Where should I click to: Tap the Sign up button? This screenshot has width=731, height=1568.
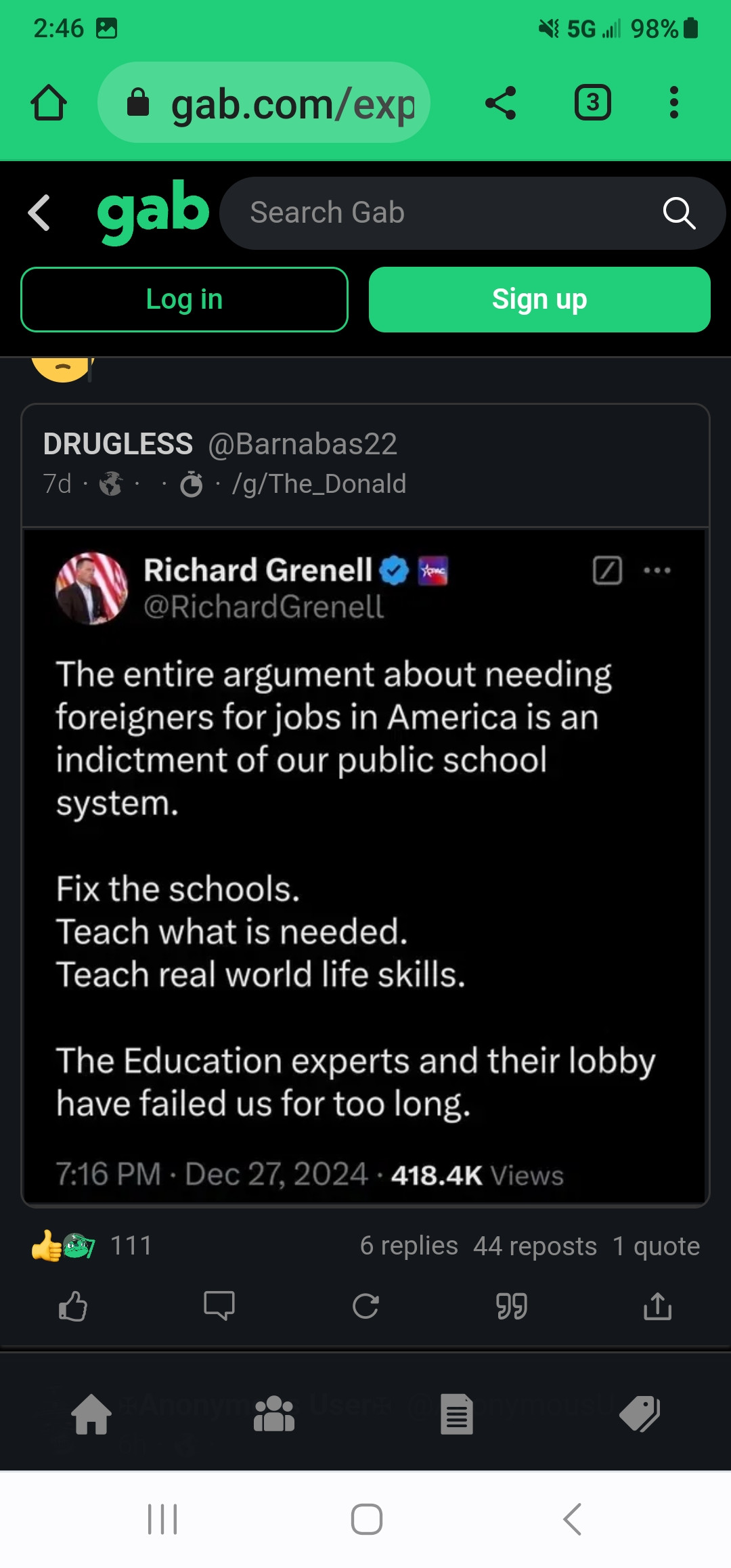click(x=539, y=299)
